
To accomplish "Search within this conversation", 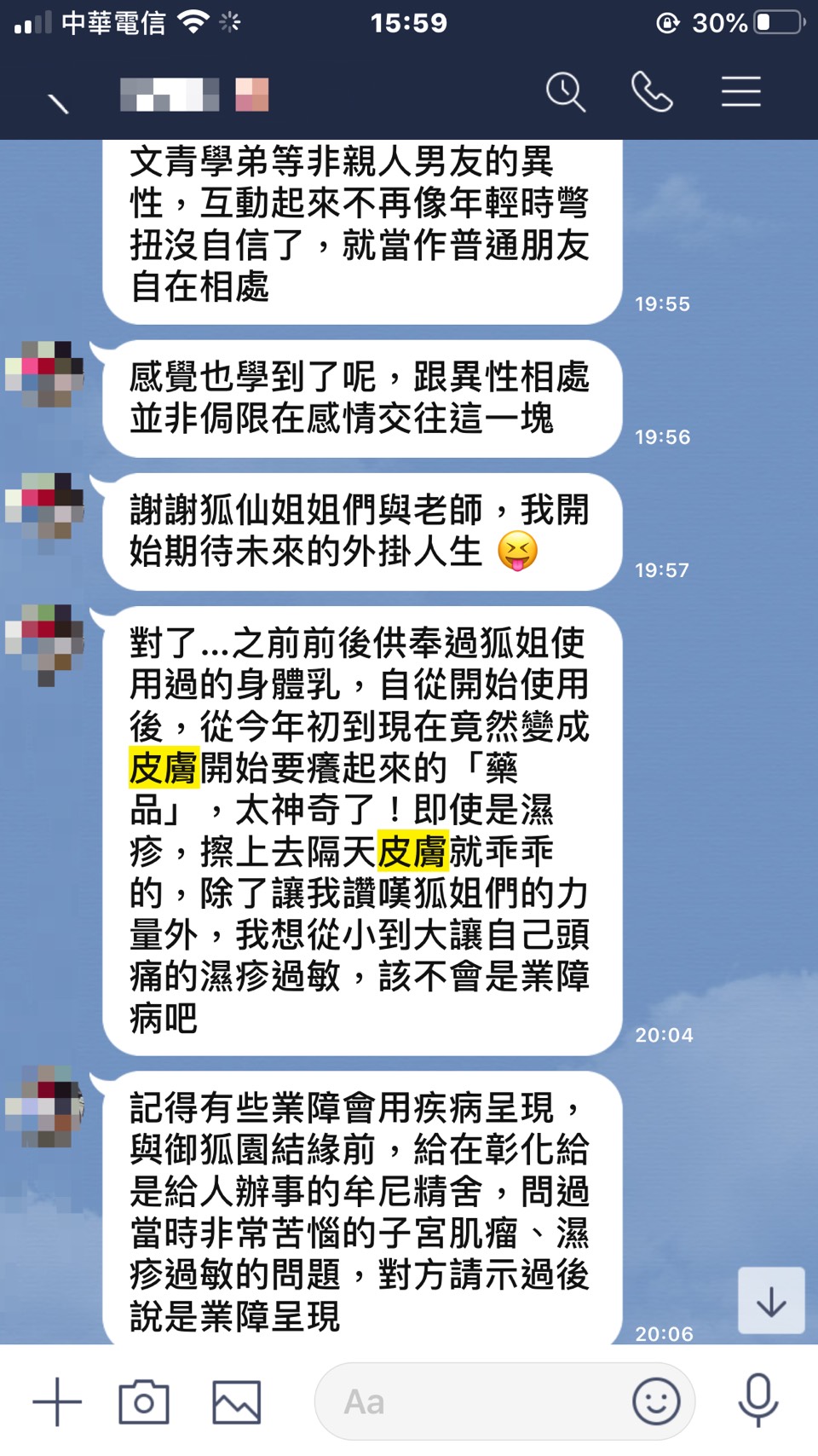I will [565, 92].
